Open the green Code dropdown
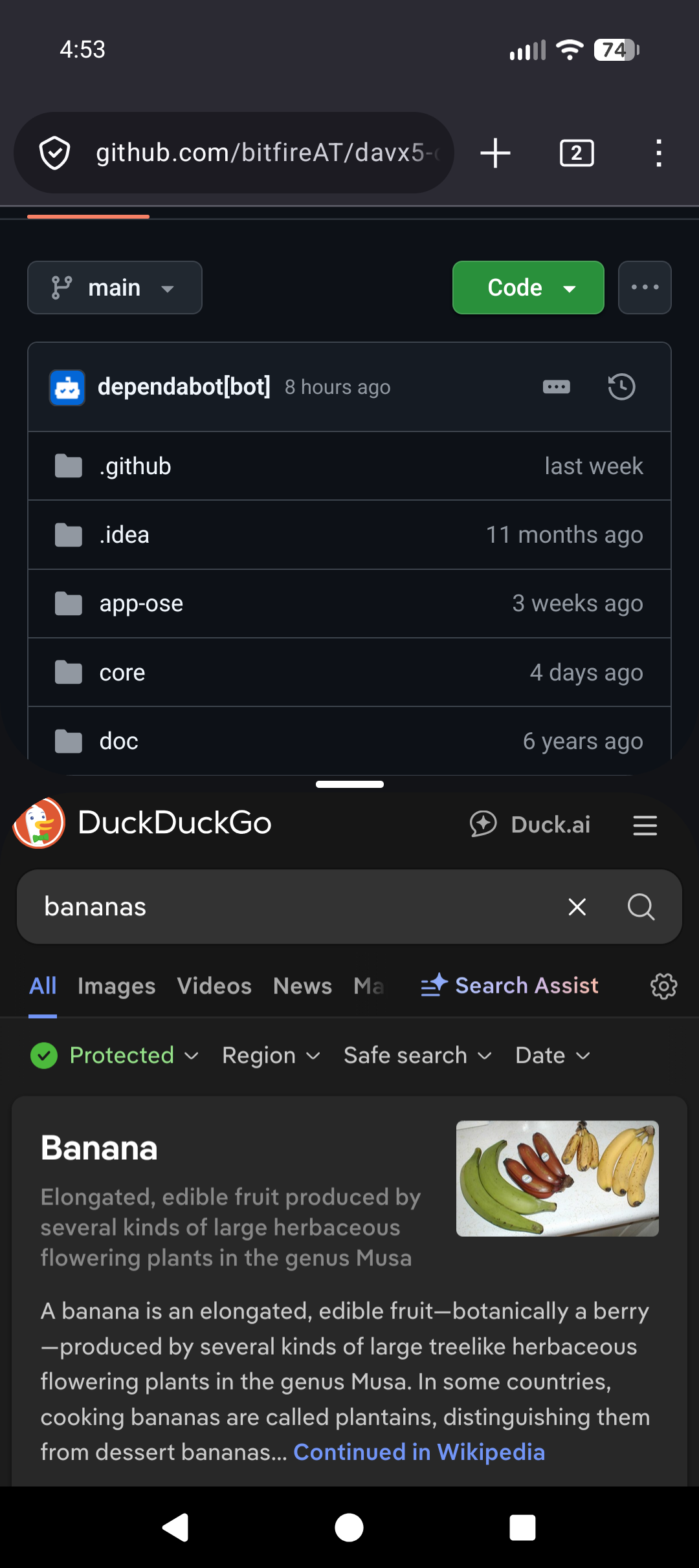Viewport: 699px width, 1568px height. pyautogui.click(x=527, y=288)
